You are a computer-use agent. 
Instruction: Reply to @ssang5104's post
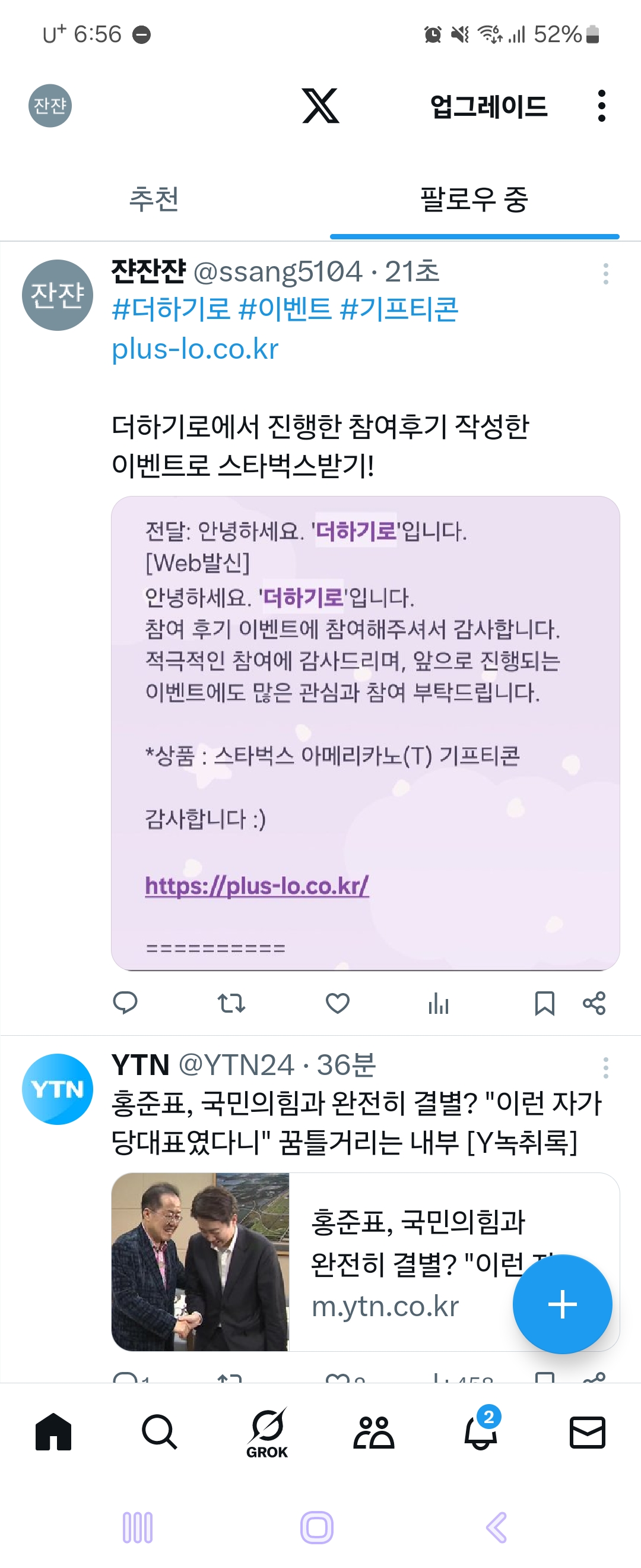click(125, 1003)
